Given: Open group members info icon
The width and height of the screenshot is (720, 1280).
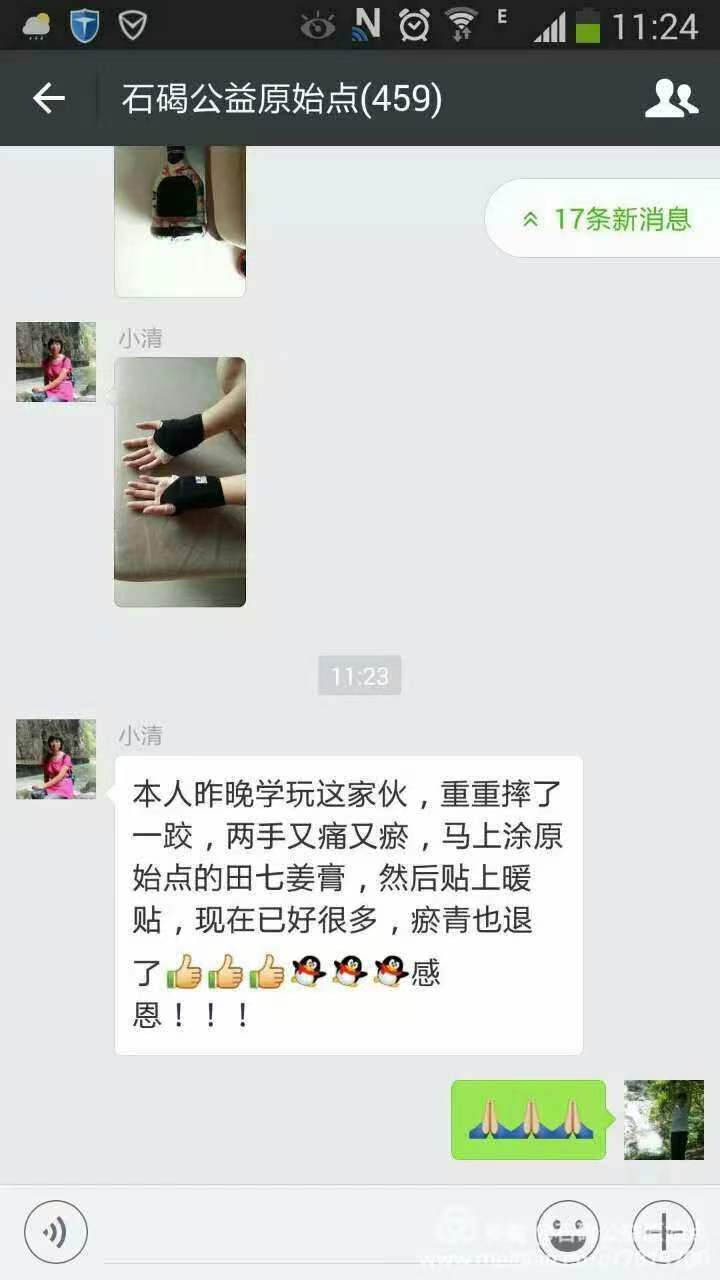Looking at the screenshot, I should click(x=671, y=98).
